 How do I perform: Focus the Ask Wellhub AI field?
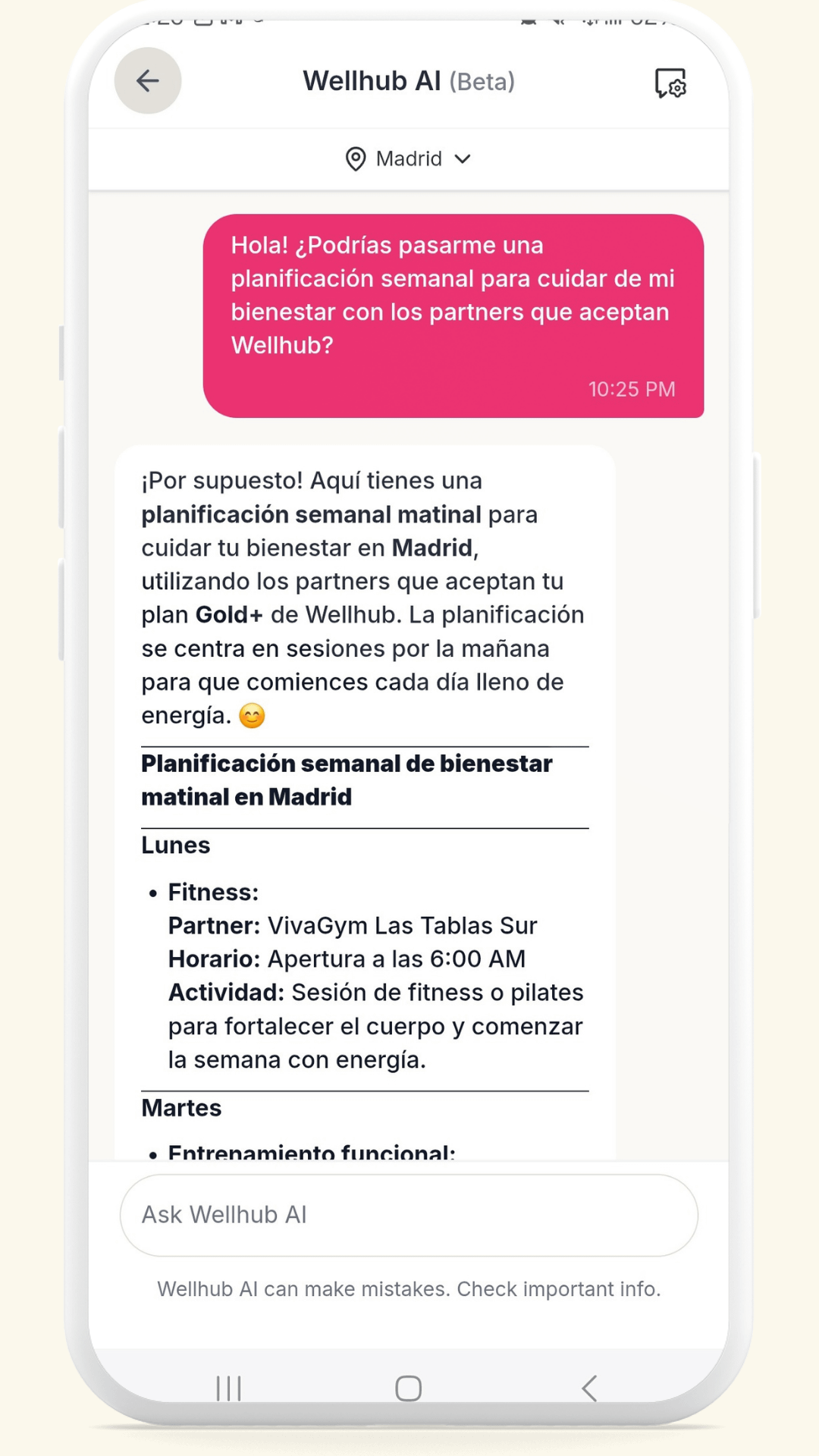tap(409, 1215)
